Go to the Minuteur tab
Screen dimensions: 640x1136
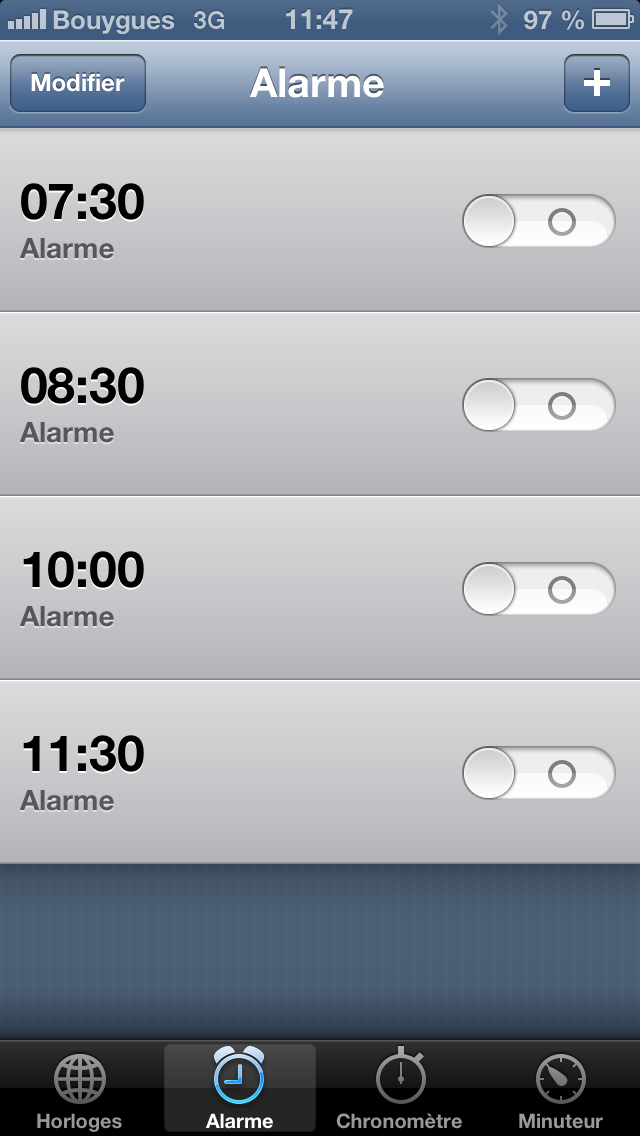coord(560,1090)
